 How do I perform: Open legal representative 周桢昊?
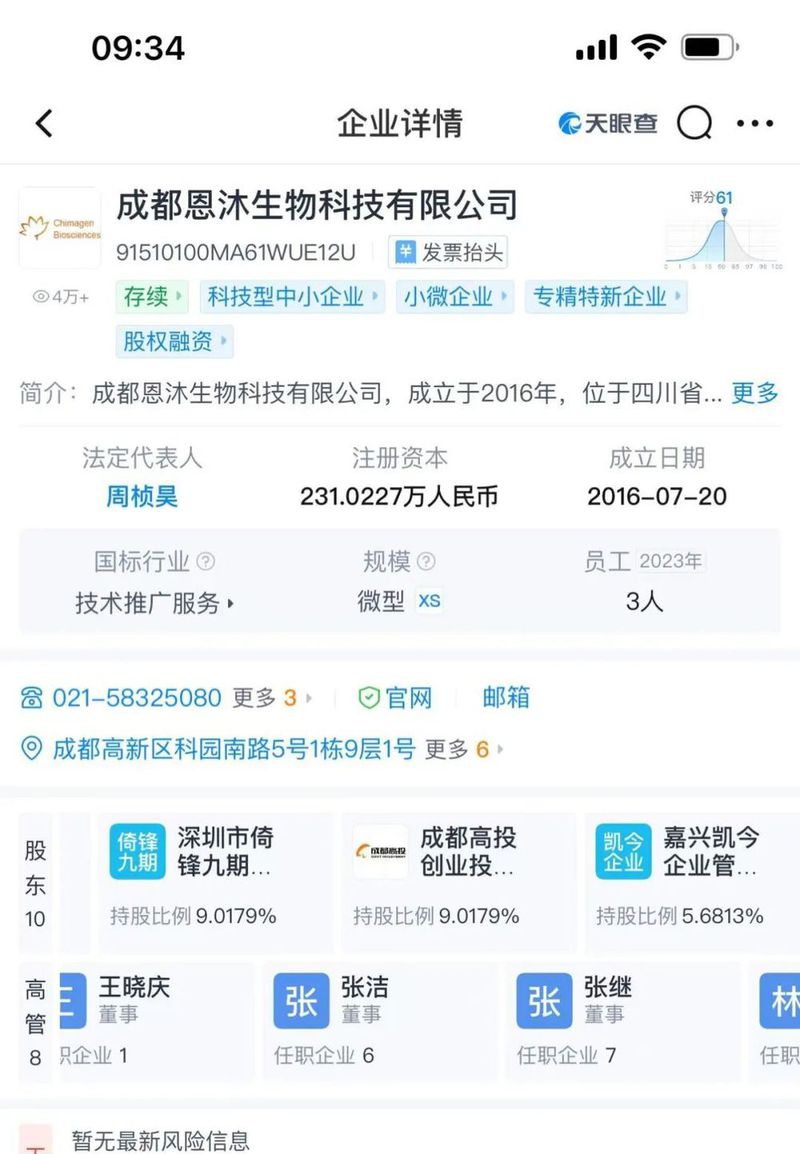(x=142, y=496)
